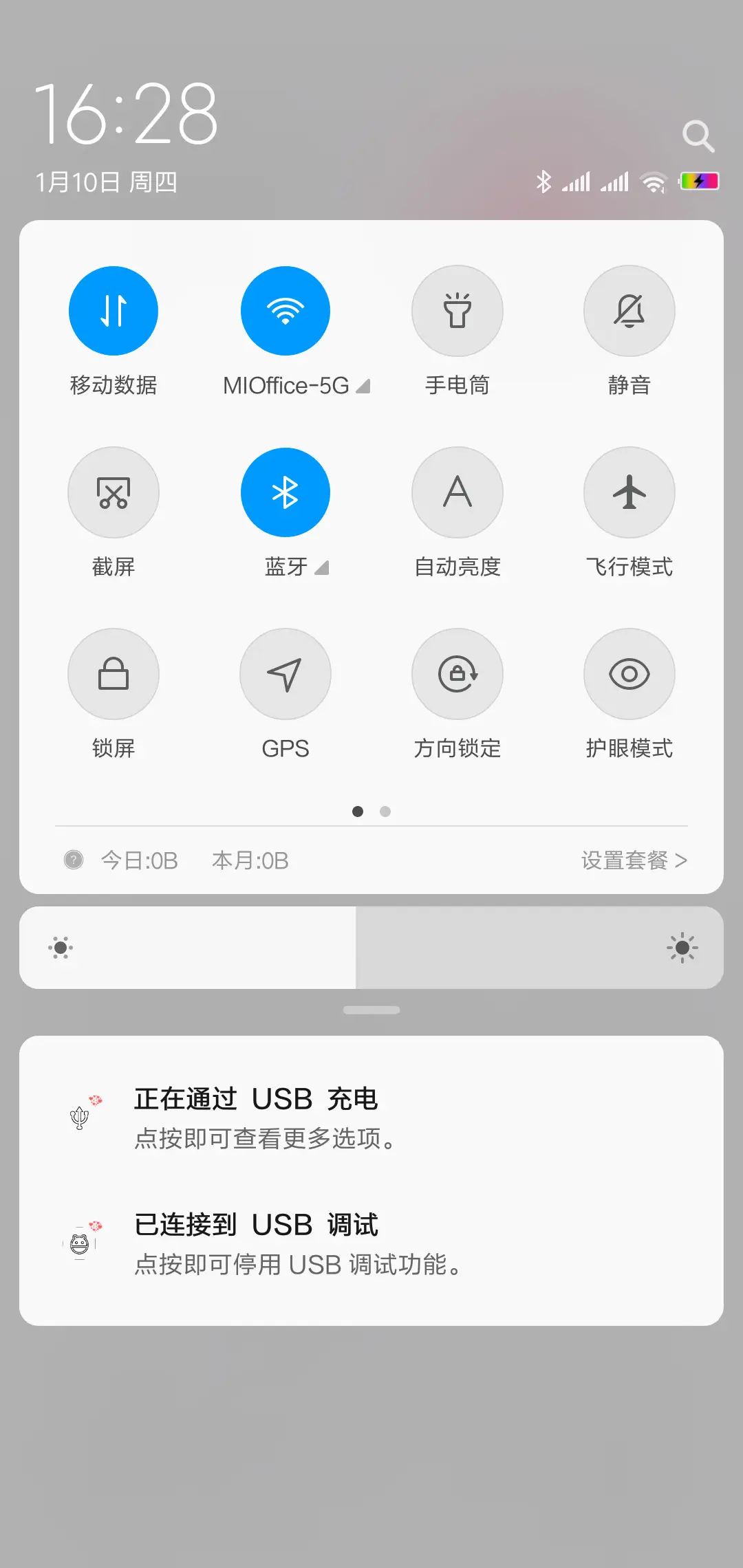
Task: Switch to the second quick settings page
Action: coord(385,812)
